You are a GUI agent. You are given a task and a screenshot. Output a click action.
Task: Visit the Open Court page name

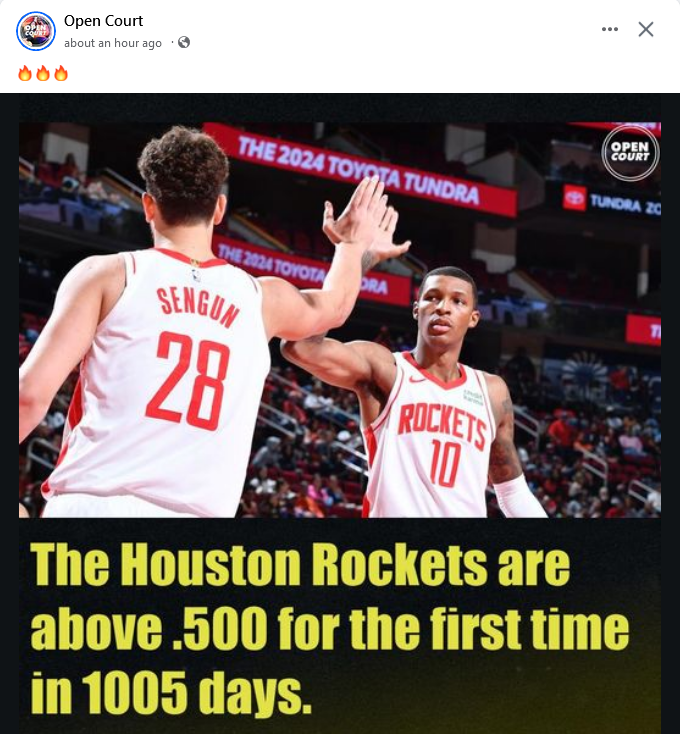103,21
